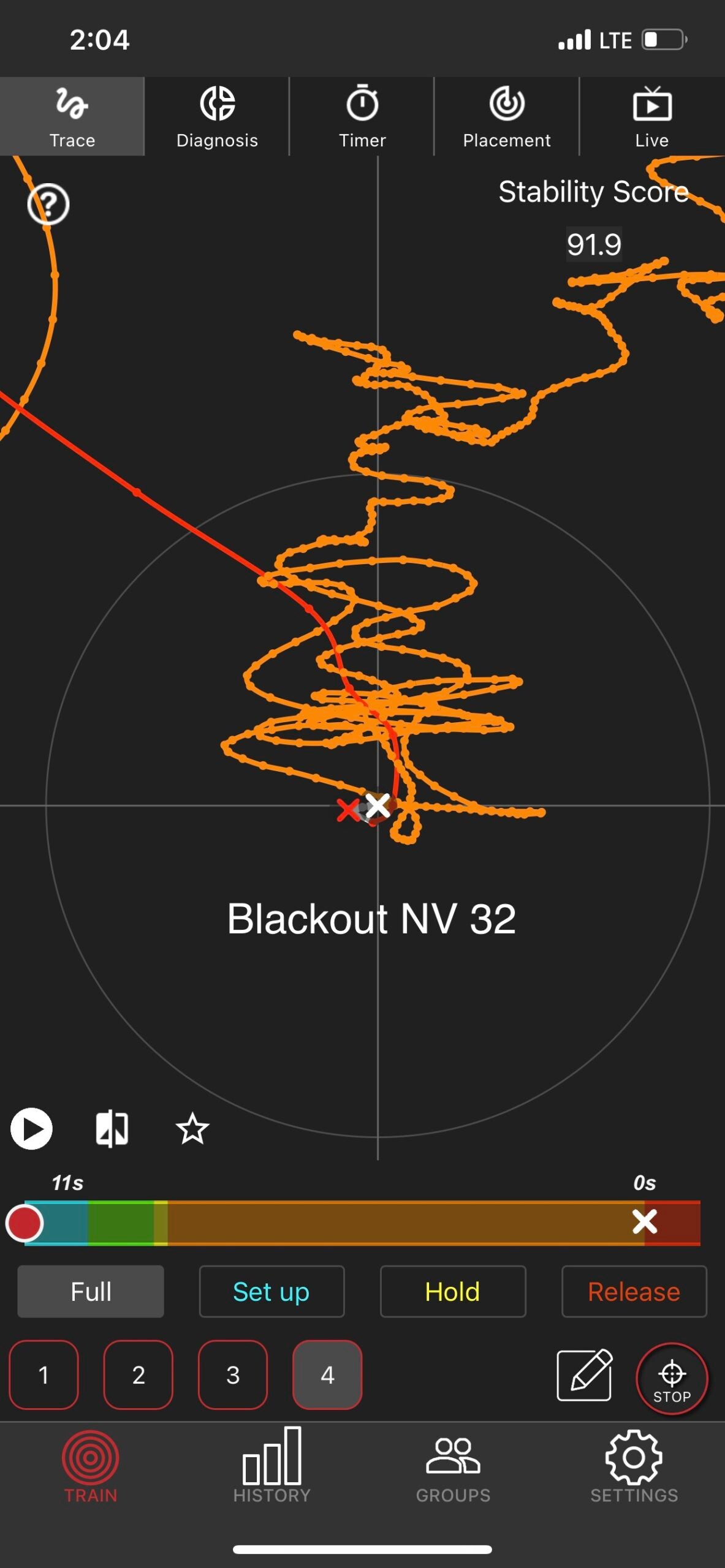Show only the Release phase
The height and width of the screenshot is (1568, 725).
pos(634,1291)
